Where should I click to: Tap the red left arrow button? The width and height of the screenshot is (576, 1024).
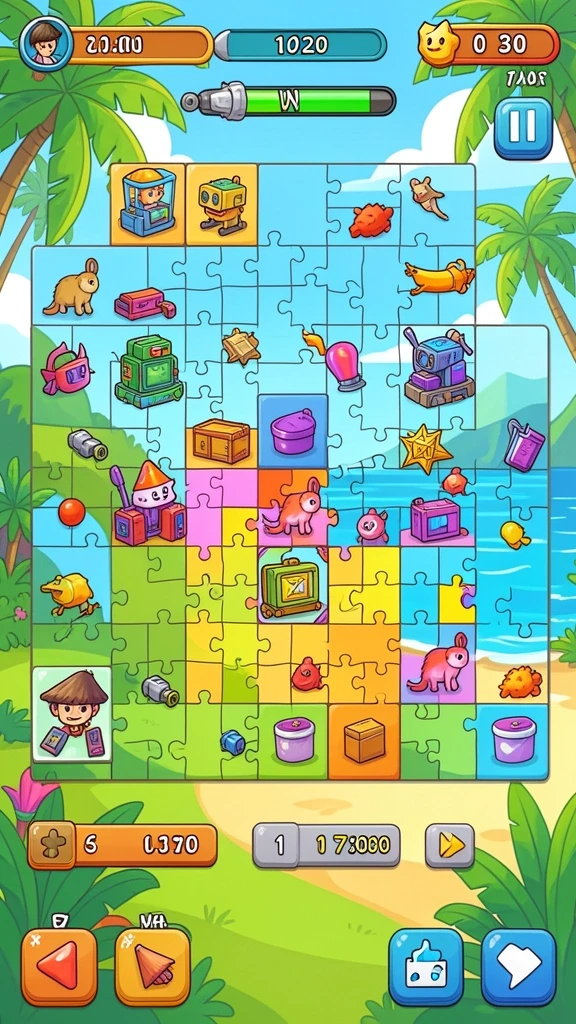tap(59, 966)
